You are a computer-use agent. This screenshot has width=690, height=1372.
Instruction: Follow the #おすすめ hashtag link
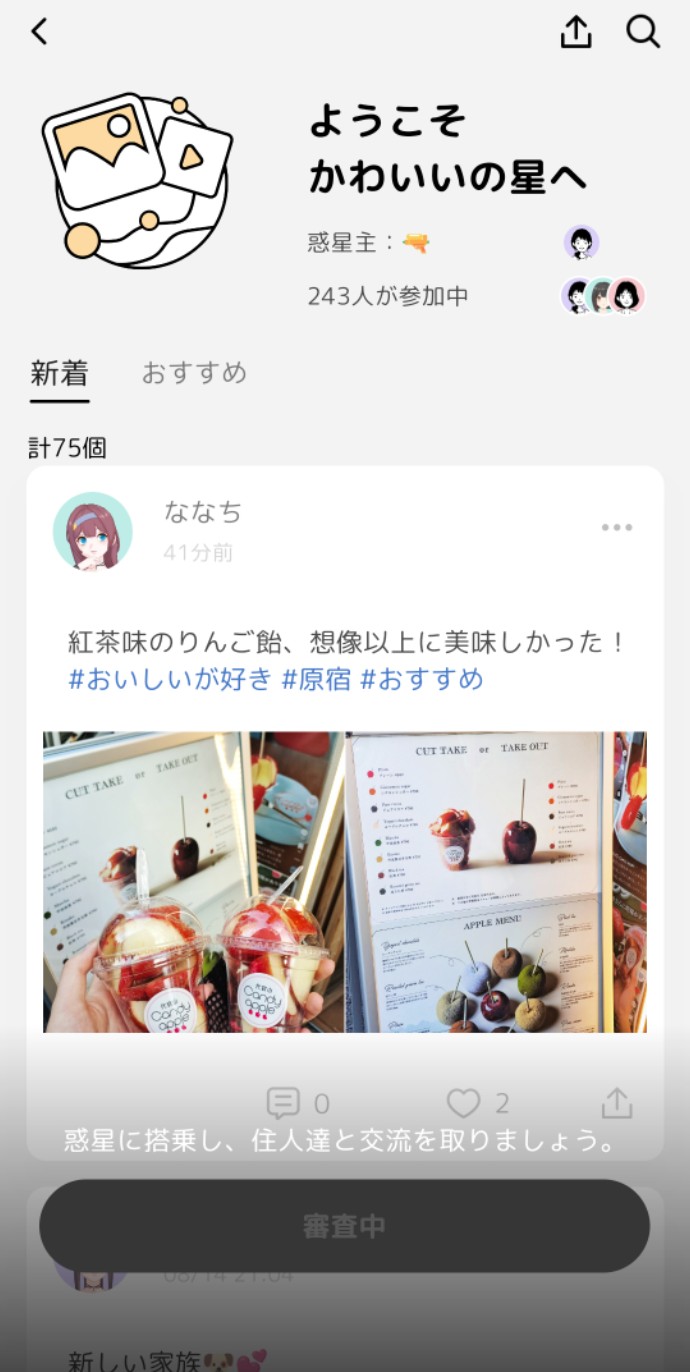pos(422,679)
